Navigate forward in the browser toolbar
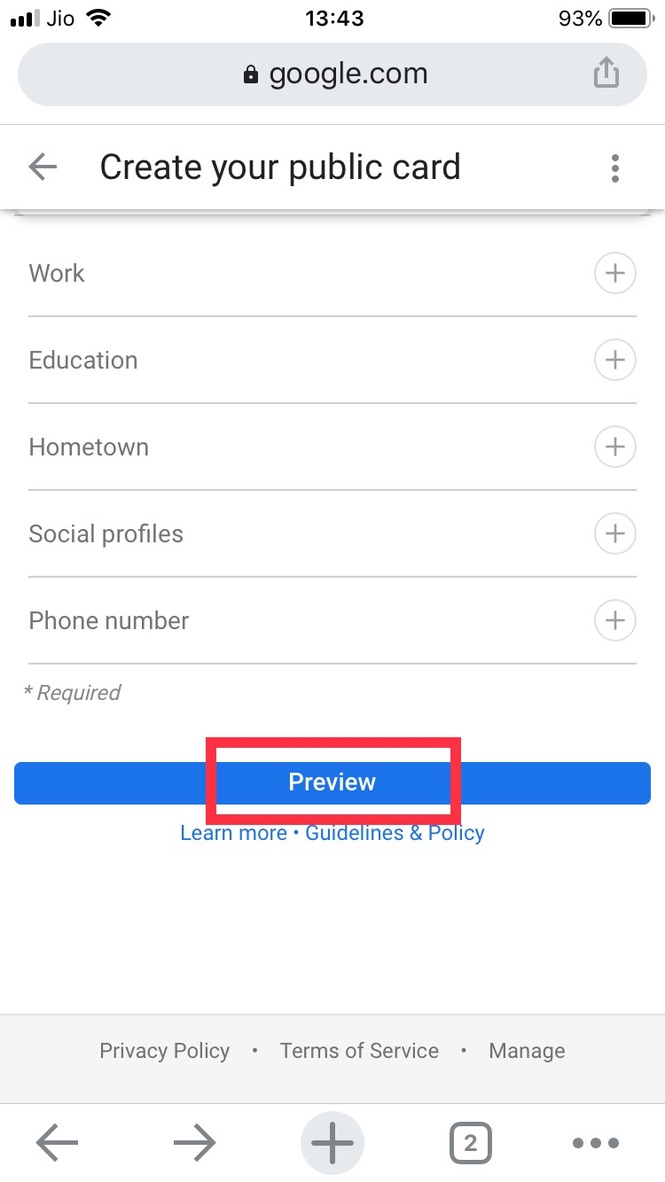Image resolution: width=665 pixels, height=1182 pixels. (x=195, y=1143)
